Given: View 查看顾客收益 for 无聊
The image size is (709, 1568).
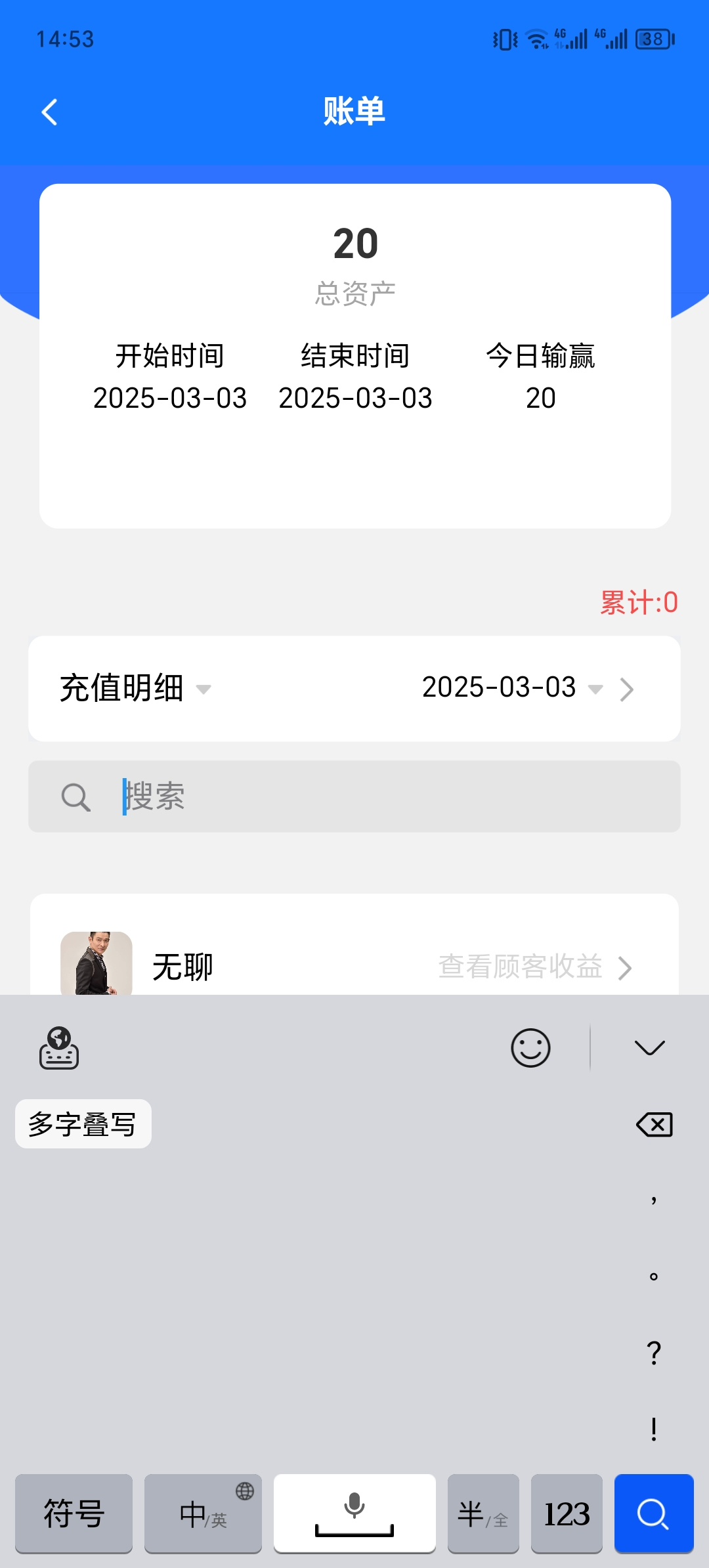Looking at the screenshot, I should coord(534,967).
